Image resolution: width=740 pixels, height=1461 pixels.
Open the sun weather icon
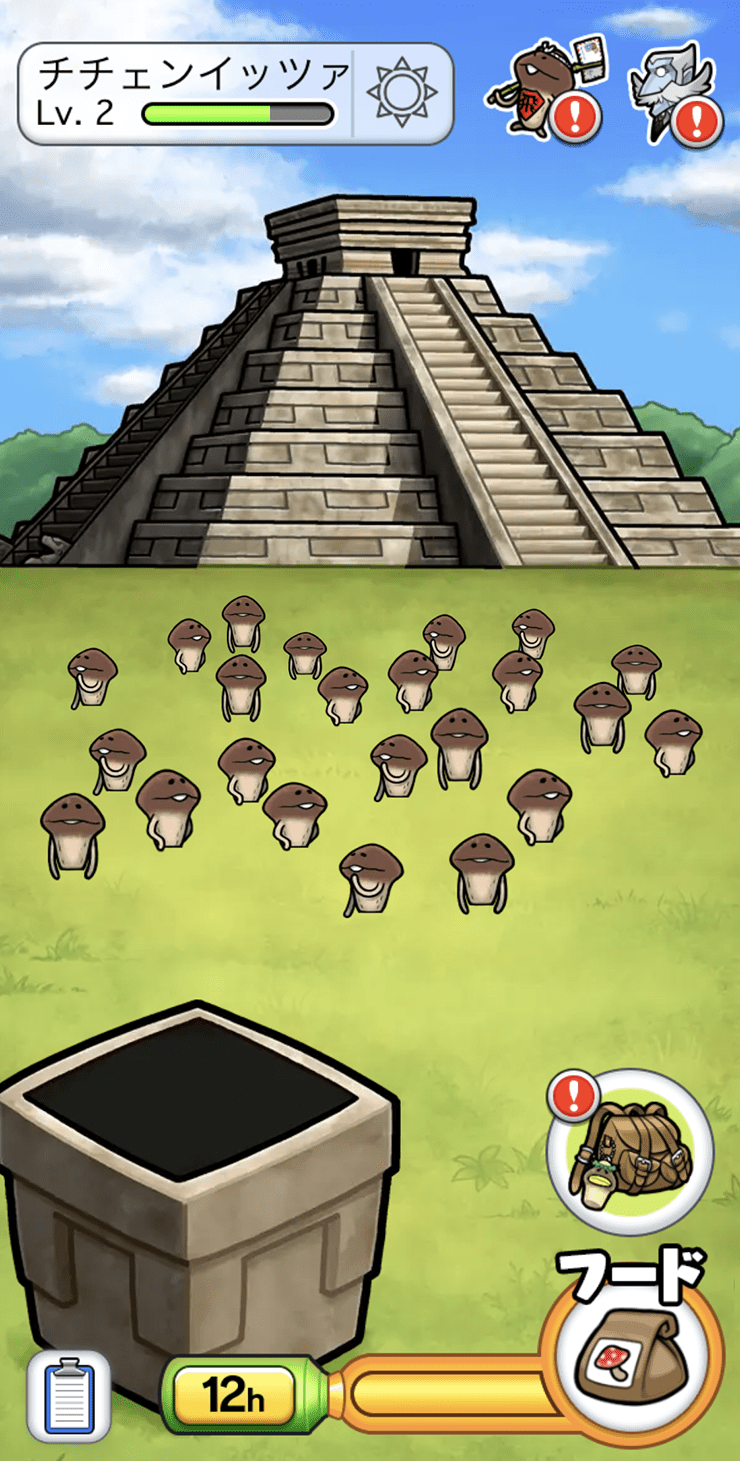tap(402, 93)
